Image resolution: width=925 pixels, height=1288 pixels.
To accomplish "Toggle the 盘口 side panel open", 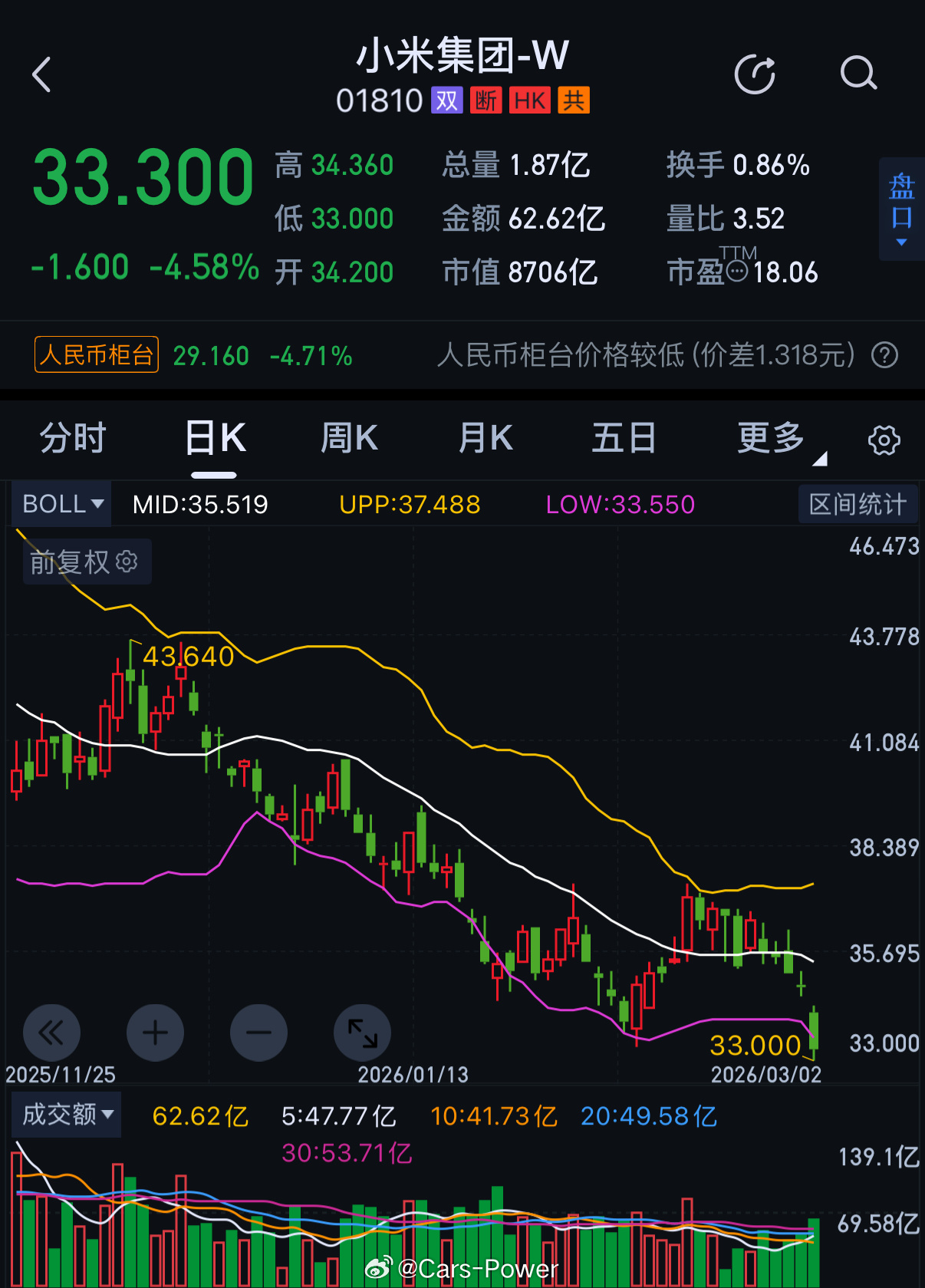I will (x=900, y=207).
